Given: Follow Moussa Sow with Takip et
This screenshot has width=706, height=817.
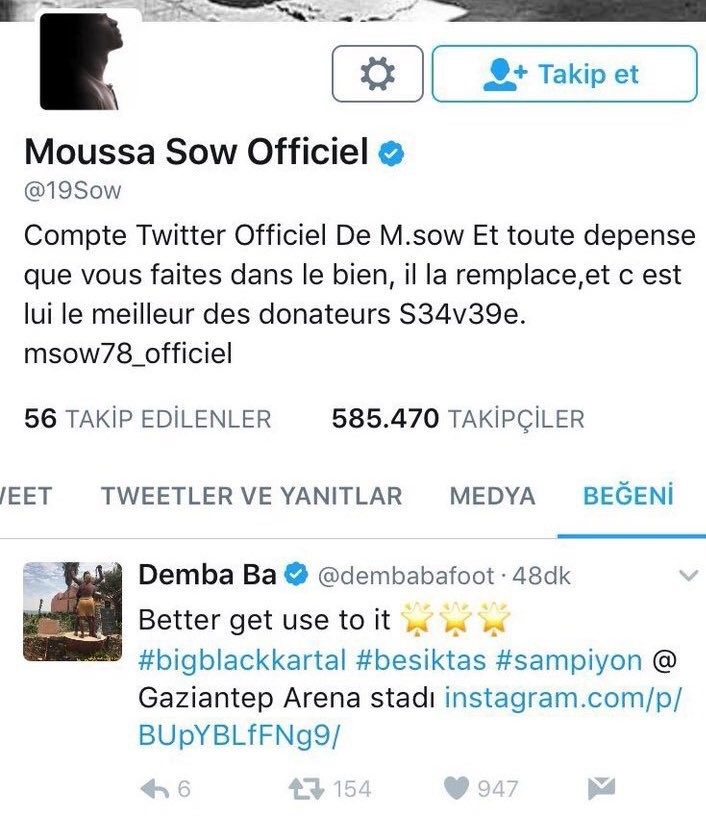Looking at the screenshot, I should click(x=564, y=74).
